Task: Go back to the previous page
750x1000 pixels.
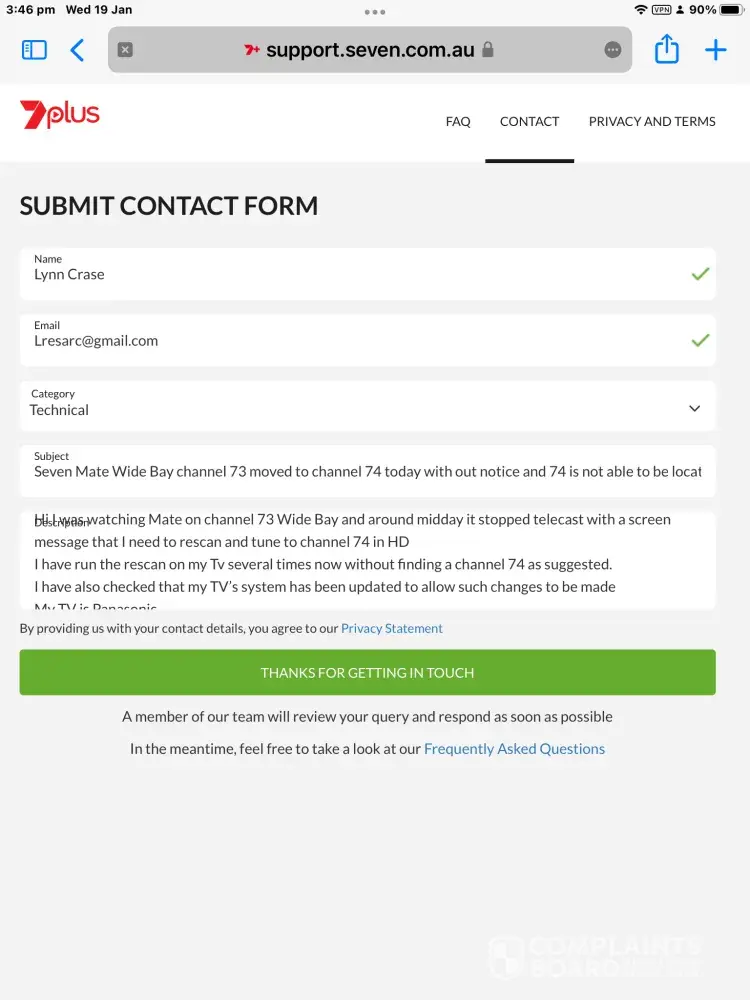Action: click(x=77, y=50)
